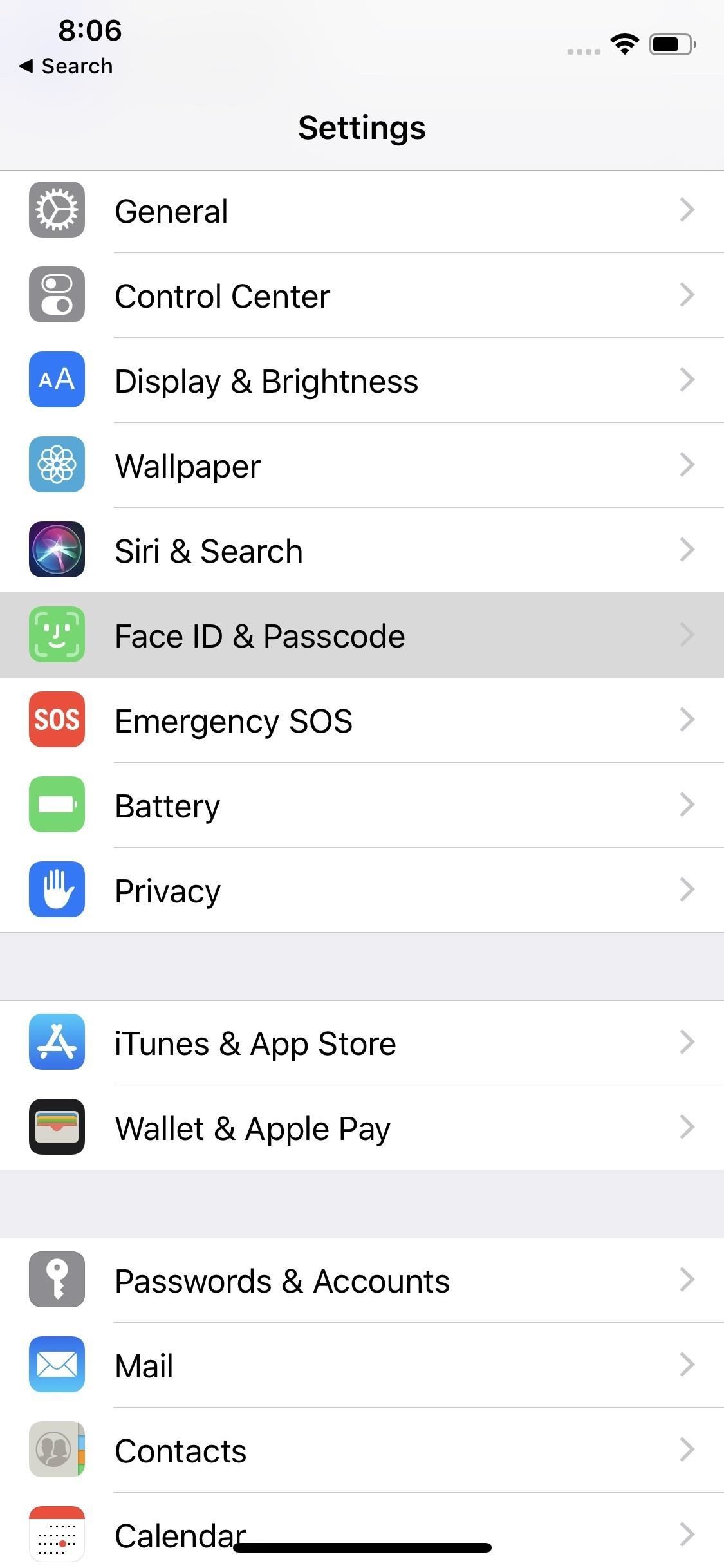Expand the Mail row chevron

pyautogui.click(x=687, y=1365)
